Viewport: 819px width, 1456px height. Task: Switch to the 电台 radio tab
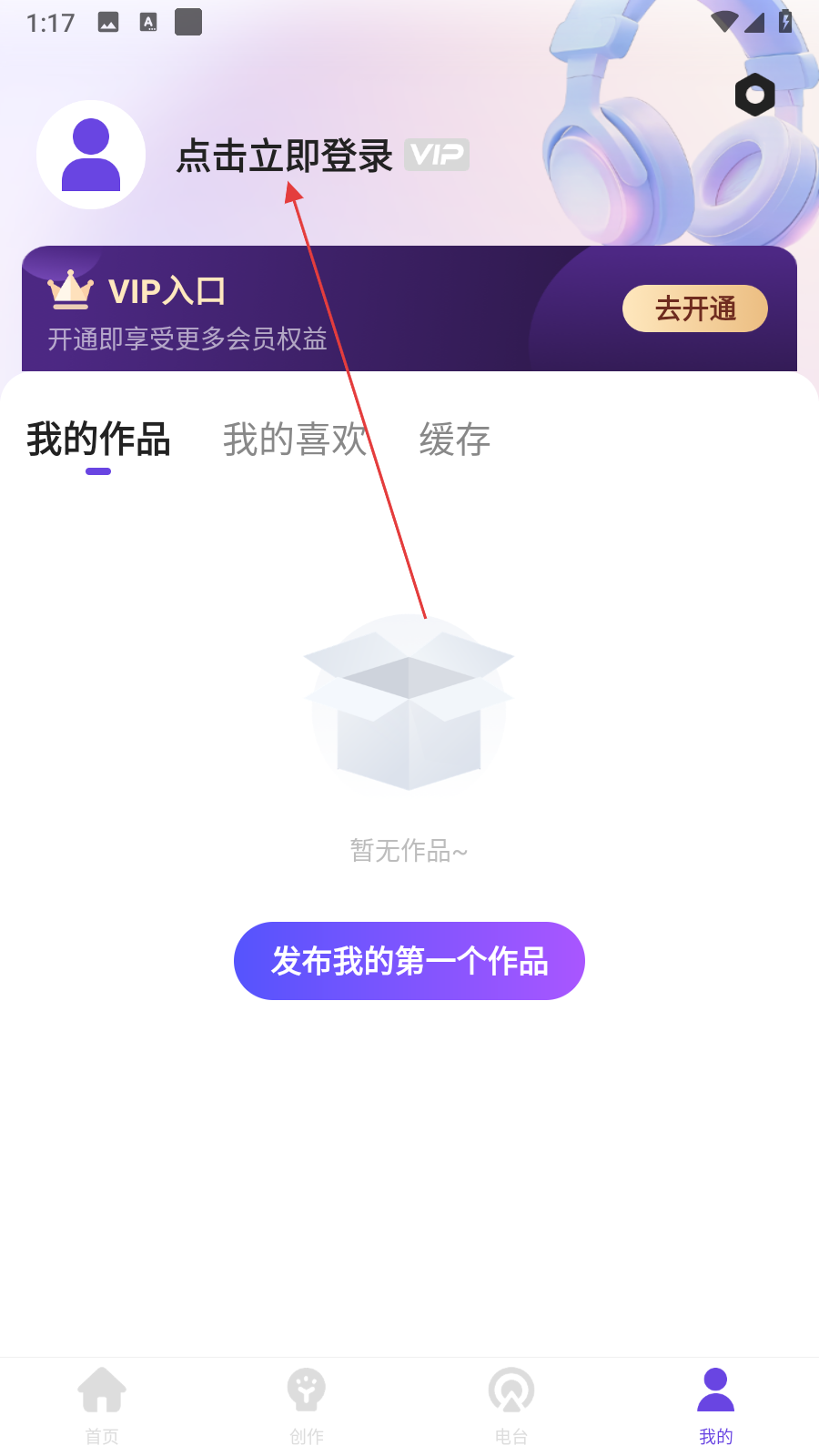(x=511, y=1404)
